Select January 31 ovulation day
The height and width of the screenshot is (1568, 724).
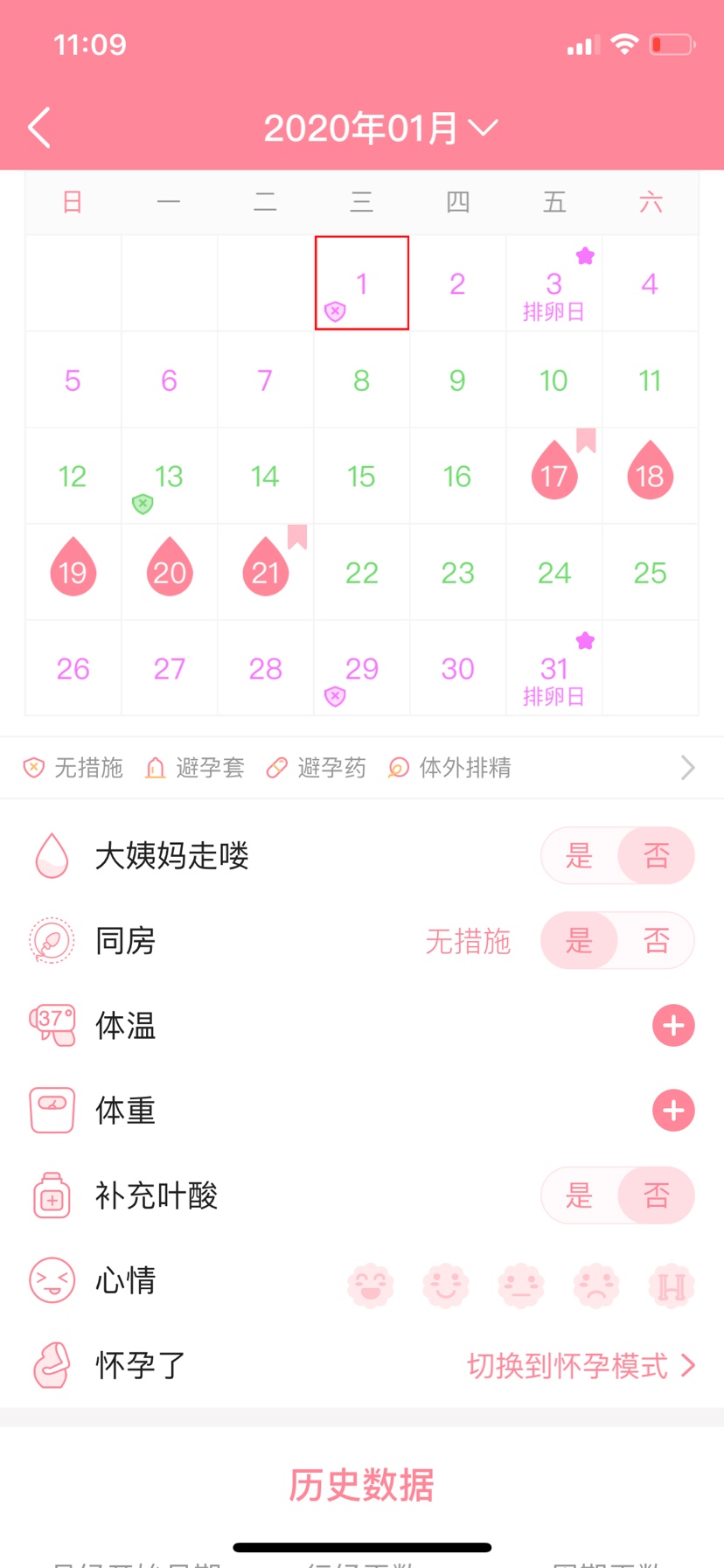point(554,668)
